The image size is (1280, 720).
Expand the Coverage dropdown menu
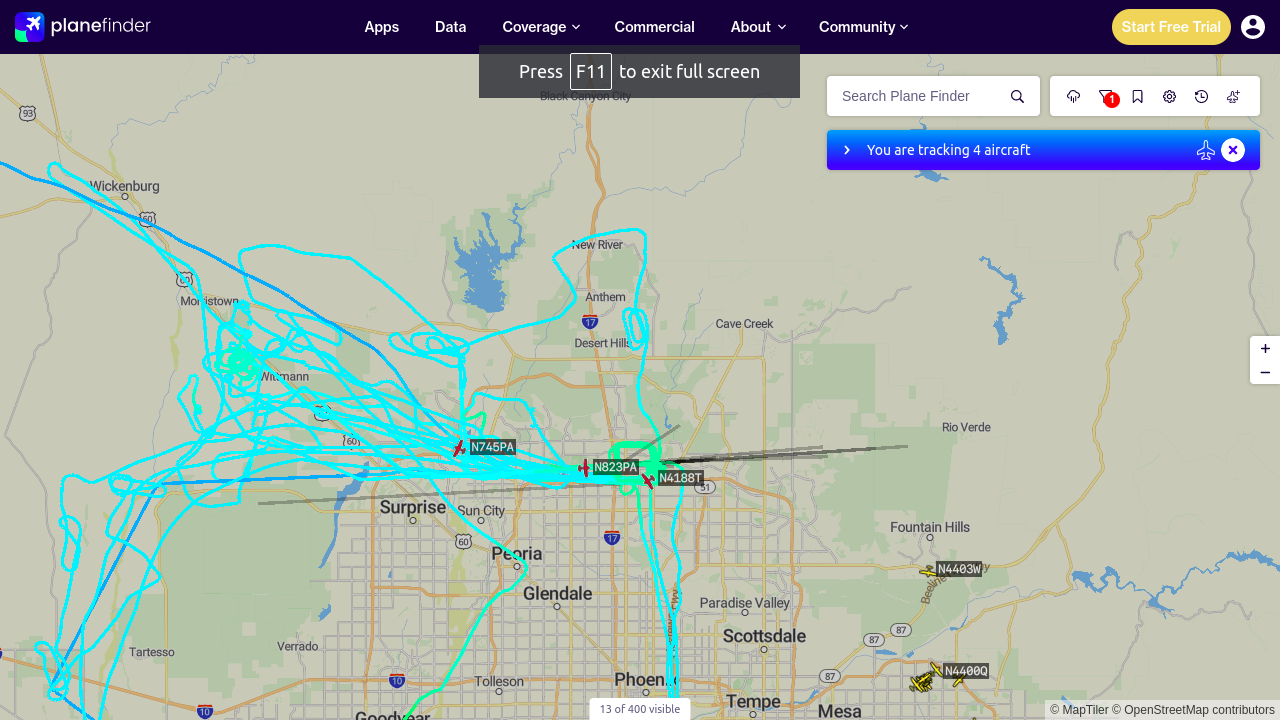tap(541, 27)
